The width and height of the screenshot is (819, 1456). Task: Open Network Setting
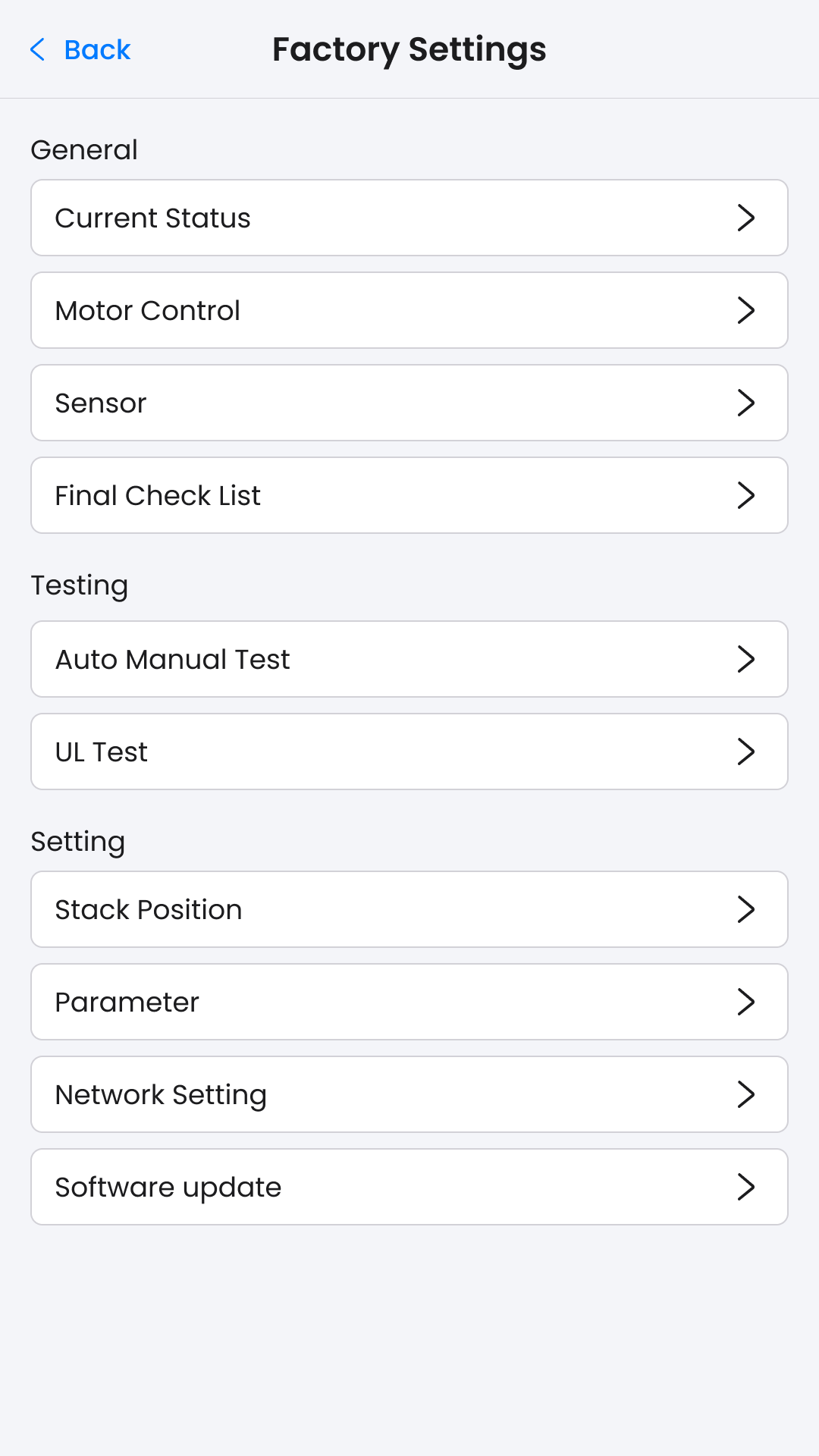tap(409, 1095)
